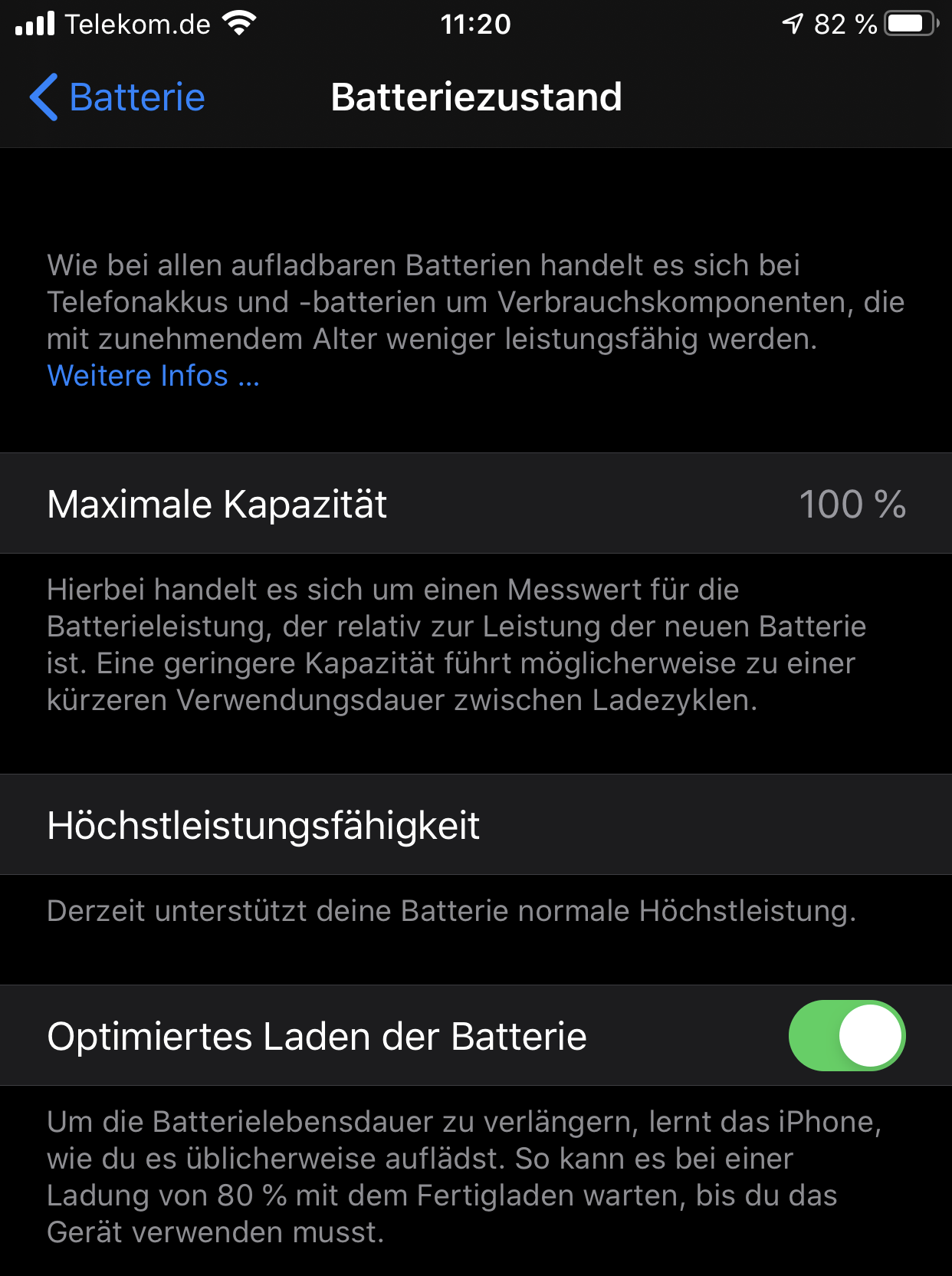Go back to Batterie settings
The width and height of the screenshot is (952, 1276).
pyautogui.click(x=119, y=97)
